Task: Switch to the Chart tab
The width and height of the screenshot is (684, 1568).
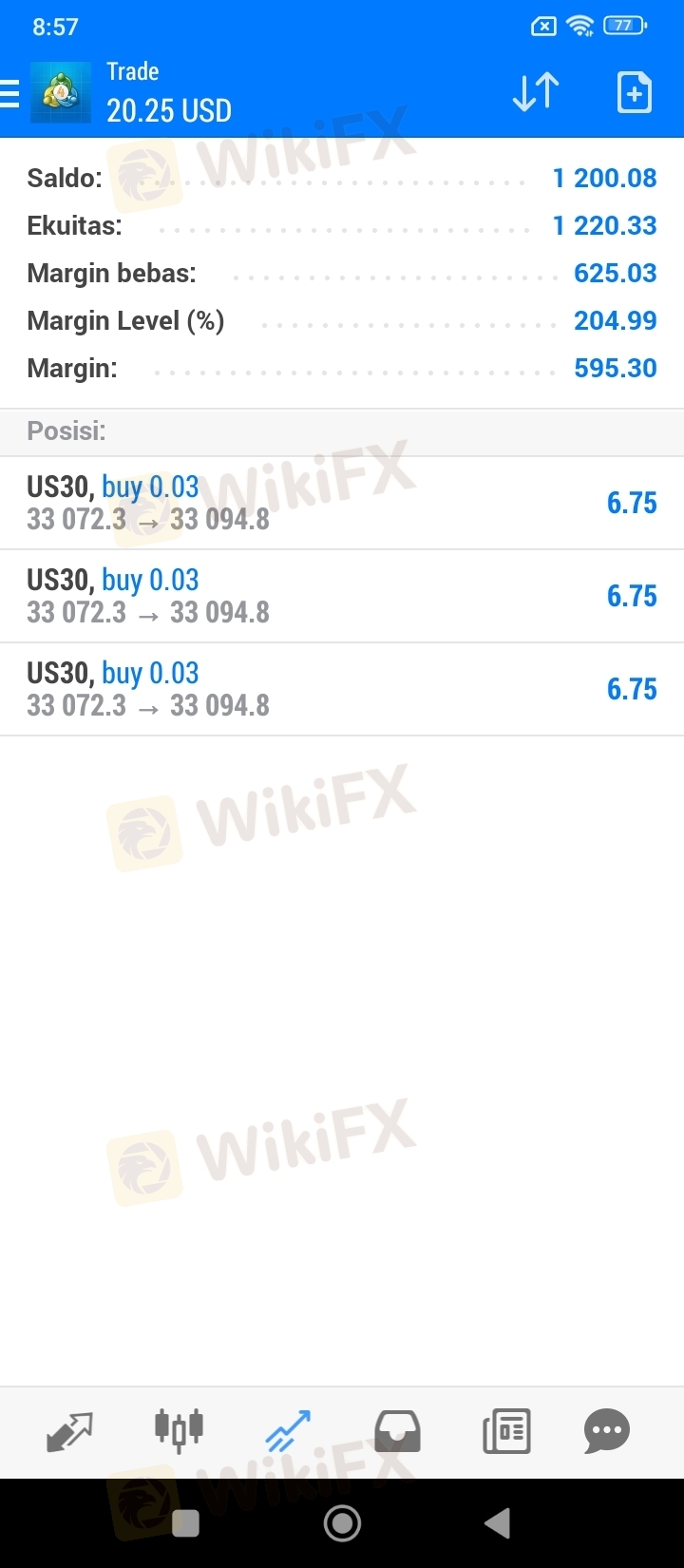Action: [180, 1430]
